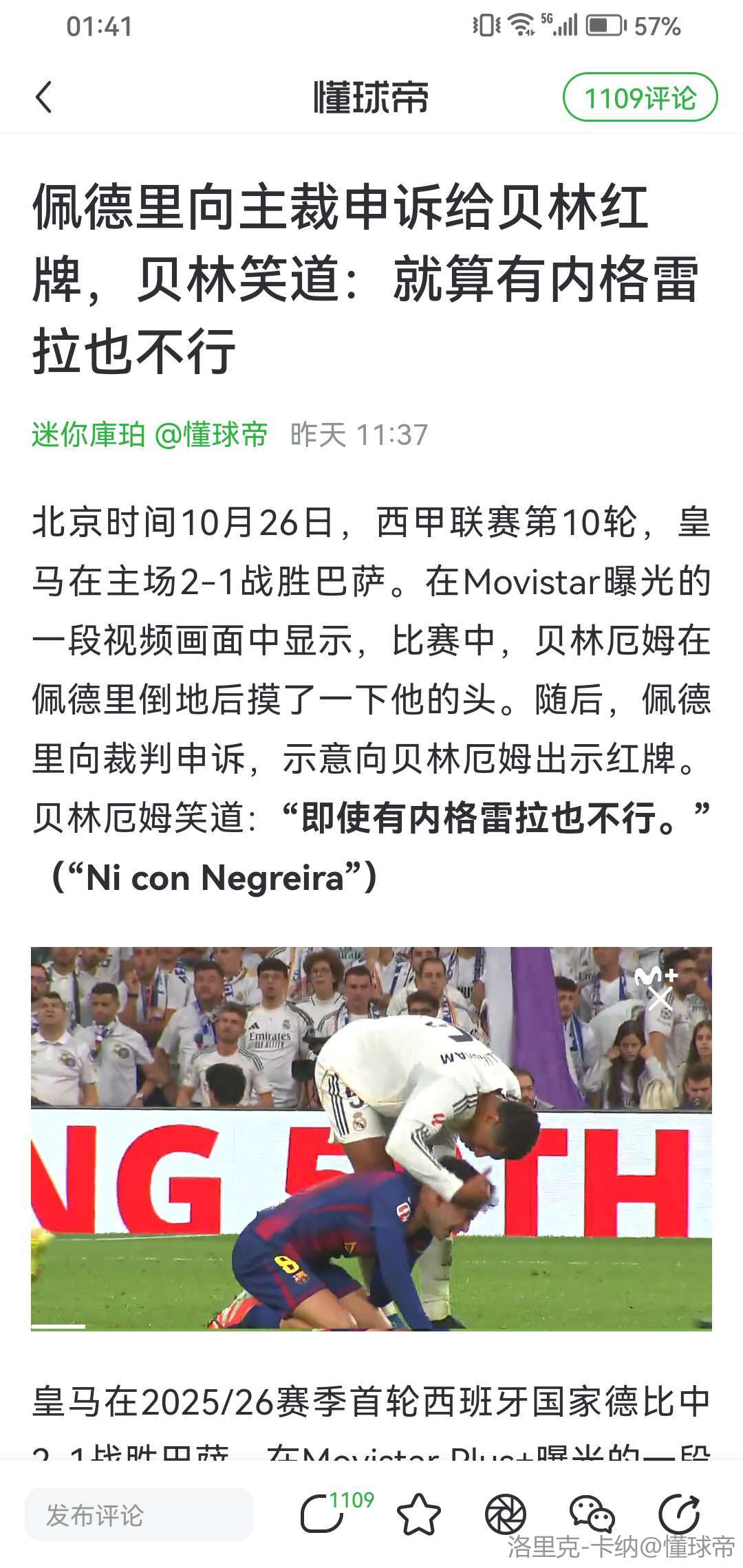Favorite this article with the star icon
Viewport: 743px width, 1568px height.
click(x=418, y=1515)
